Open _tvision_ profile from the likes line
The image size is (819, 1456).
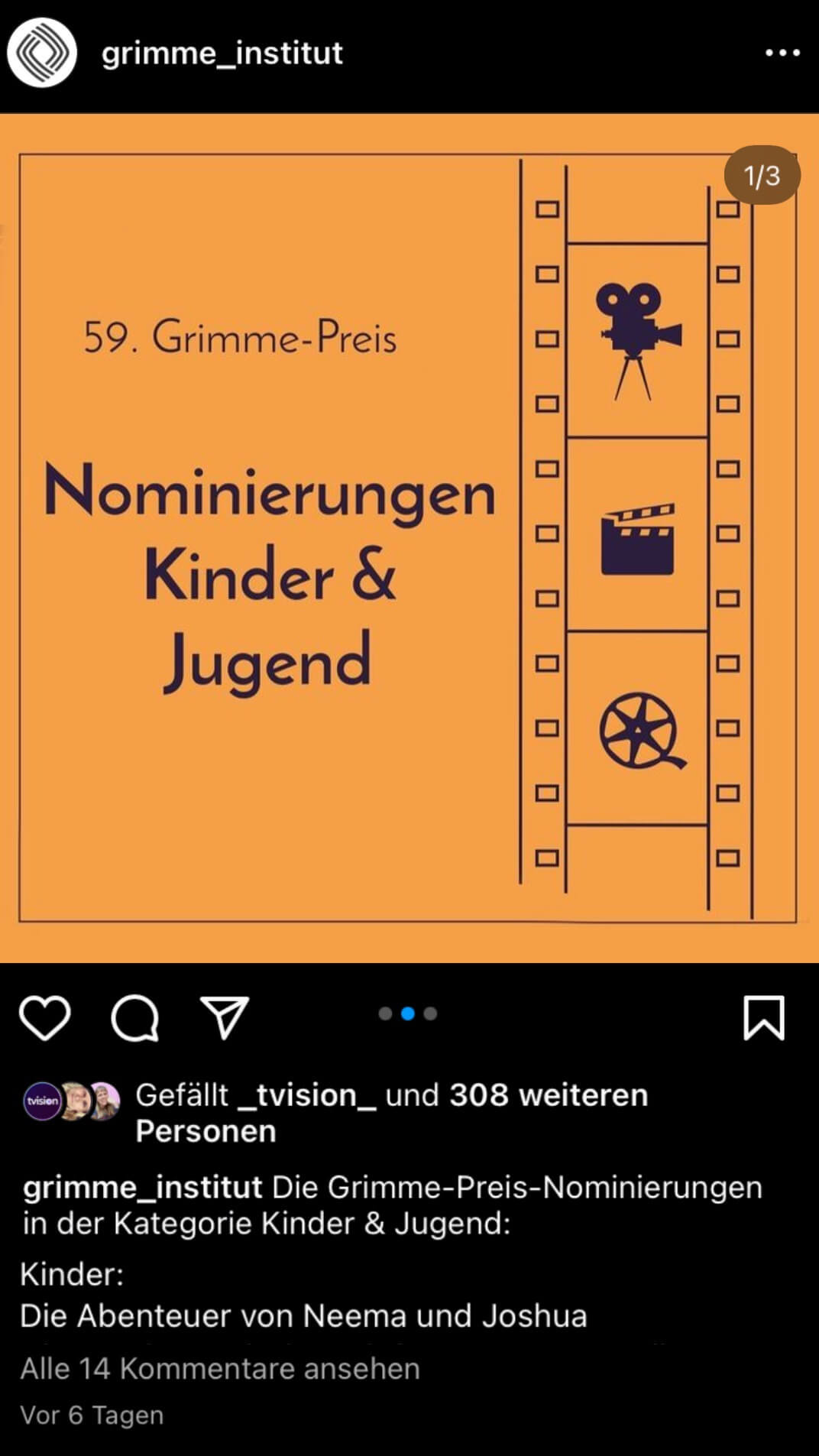[x=307, y=1095]
